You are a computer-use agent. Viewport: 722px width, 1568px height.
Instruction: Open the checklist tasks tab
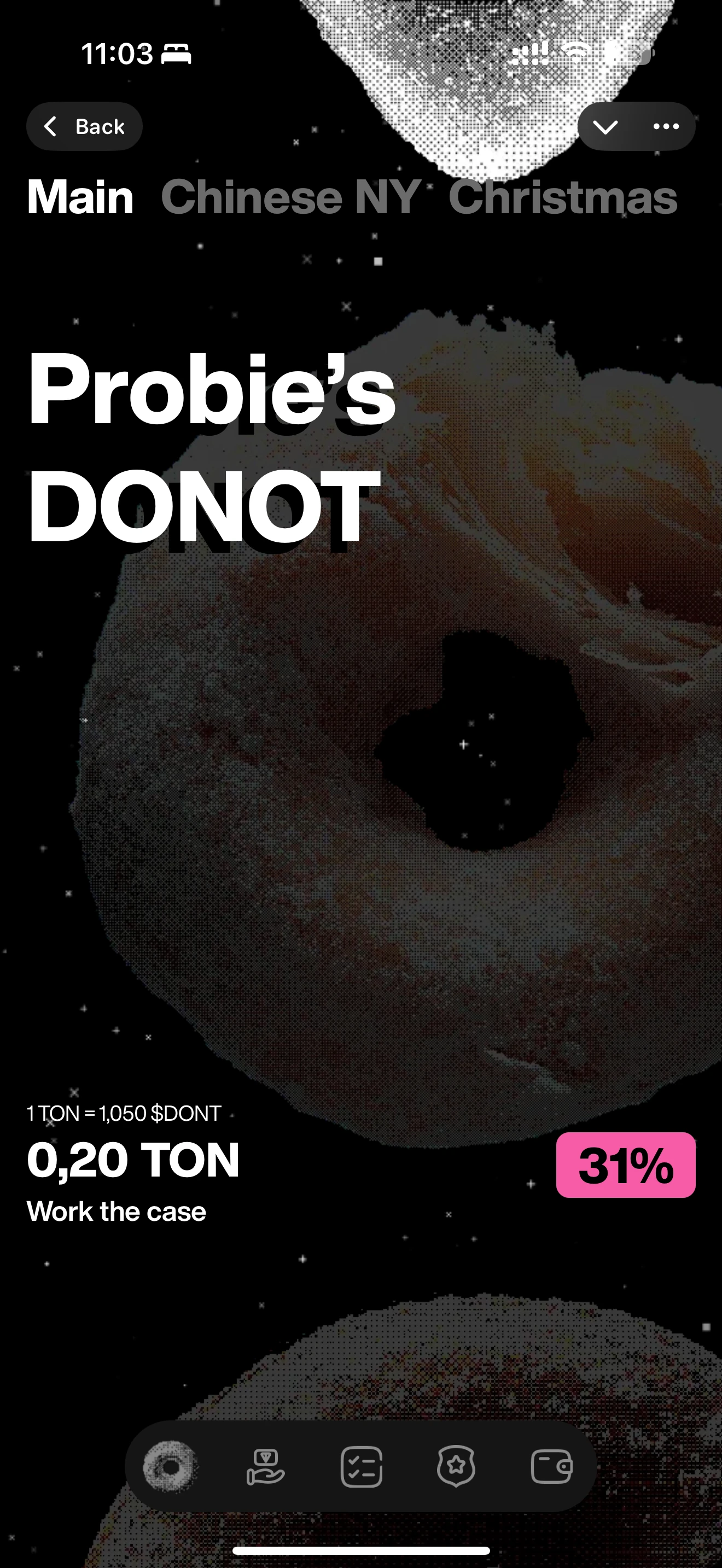[362, 1467]
